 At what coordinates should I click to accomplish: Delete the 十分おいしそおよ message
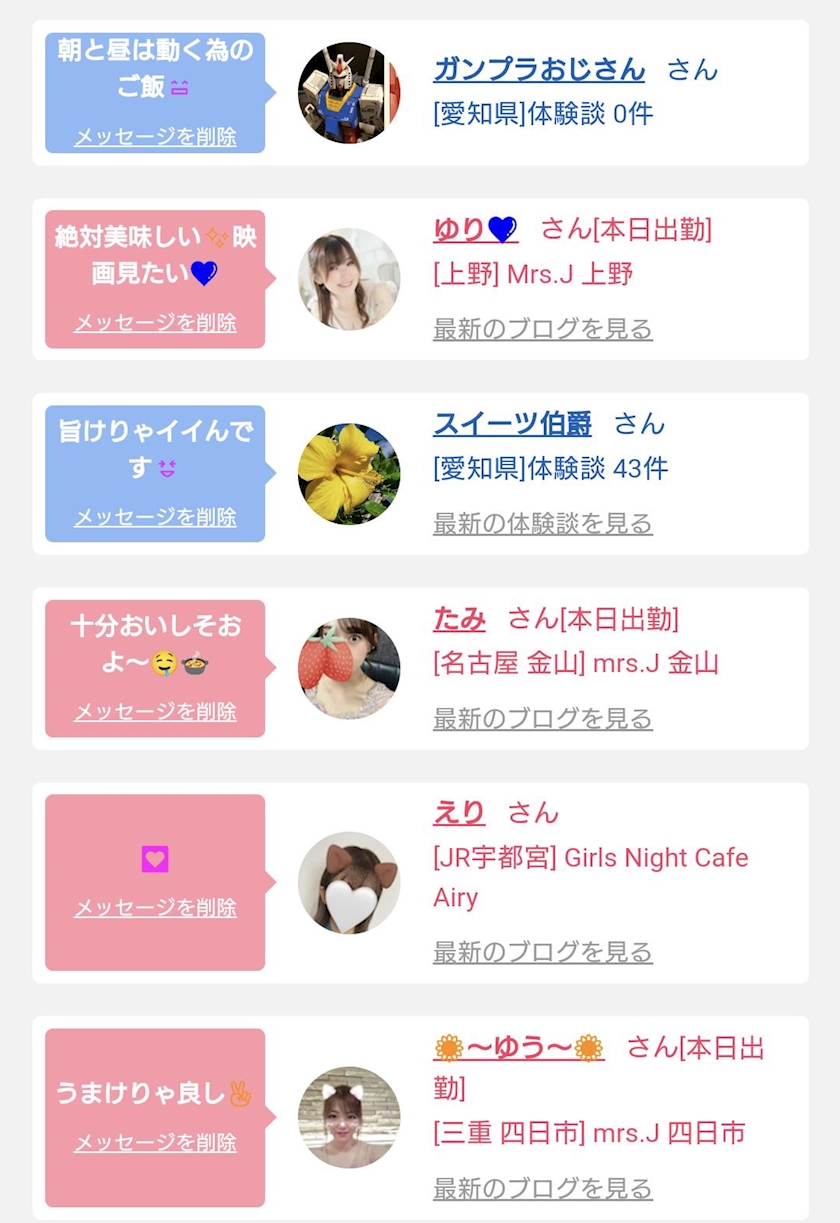pos(155,712)
